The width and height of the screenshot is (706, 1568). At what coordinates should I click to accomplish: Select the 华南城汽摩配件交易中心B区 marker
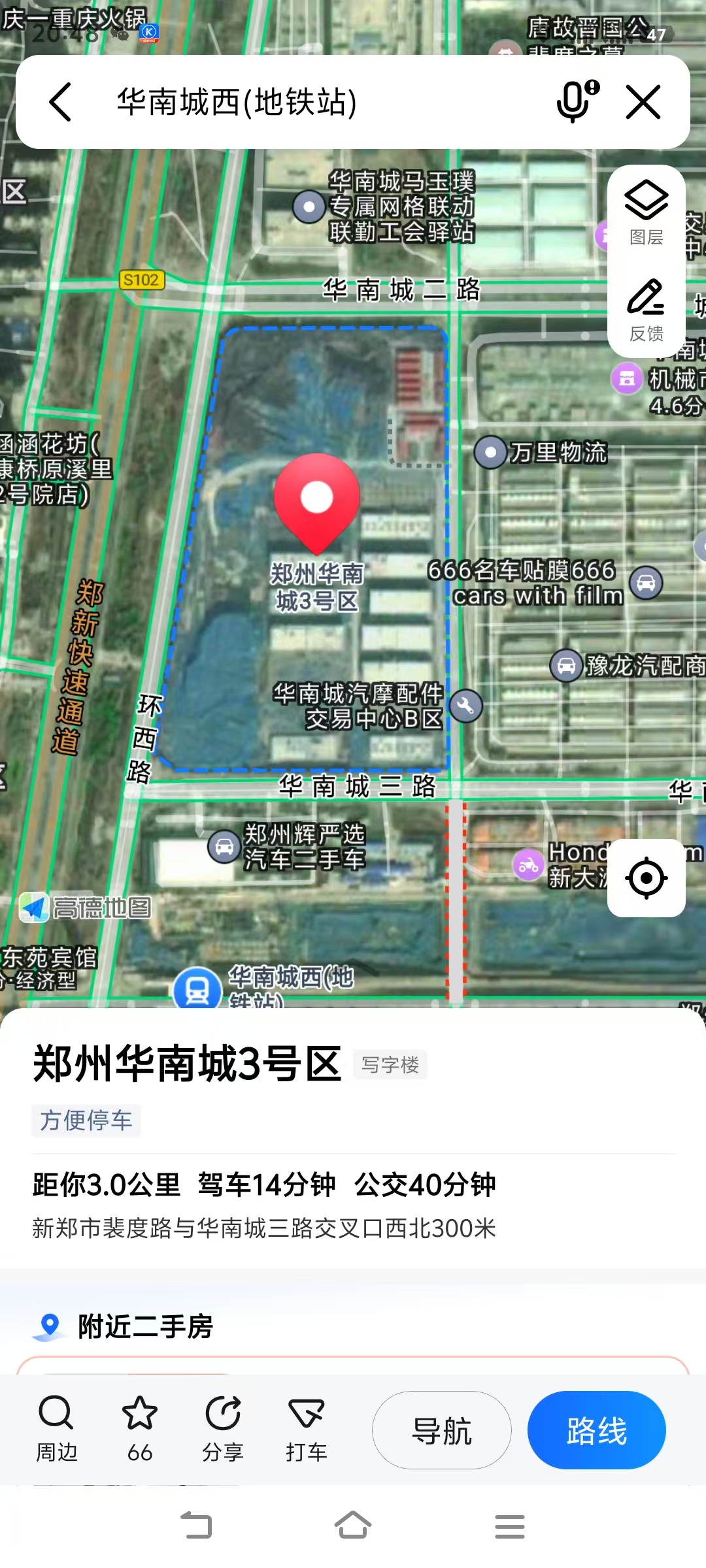pyautogui.click(x=465, y=706)
